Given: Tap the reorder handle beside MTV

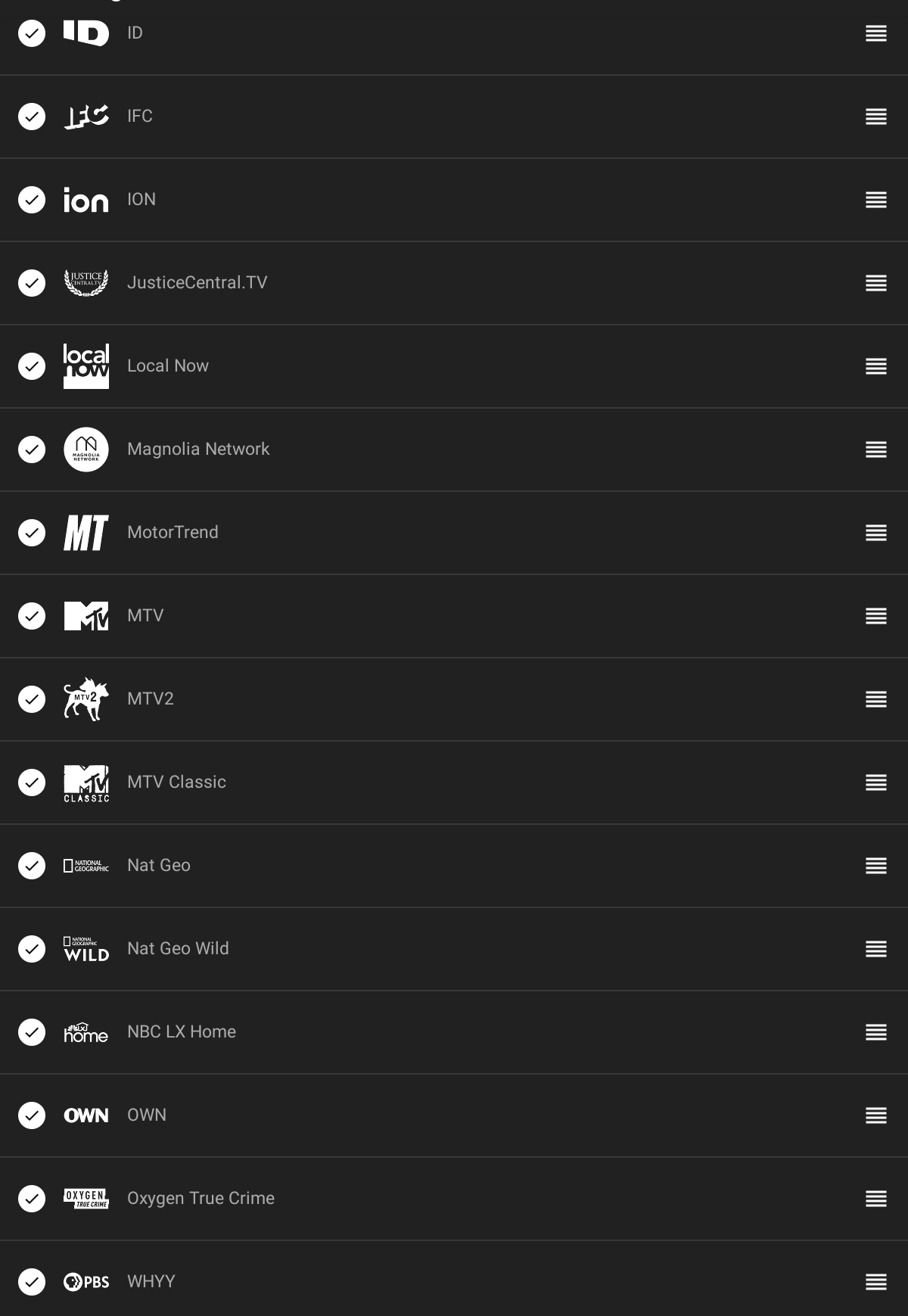Looking at the screenshot, I should [x=875, y=616].
